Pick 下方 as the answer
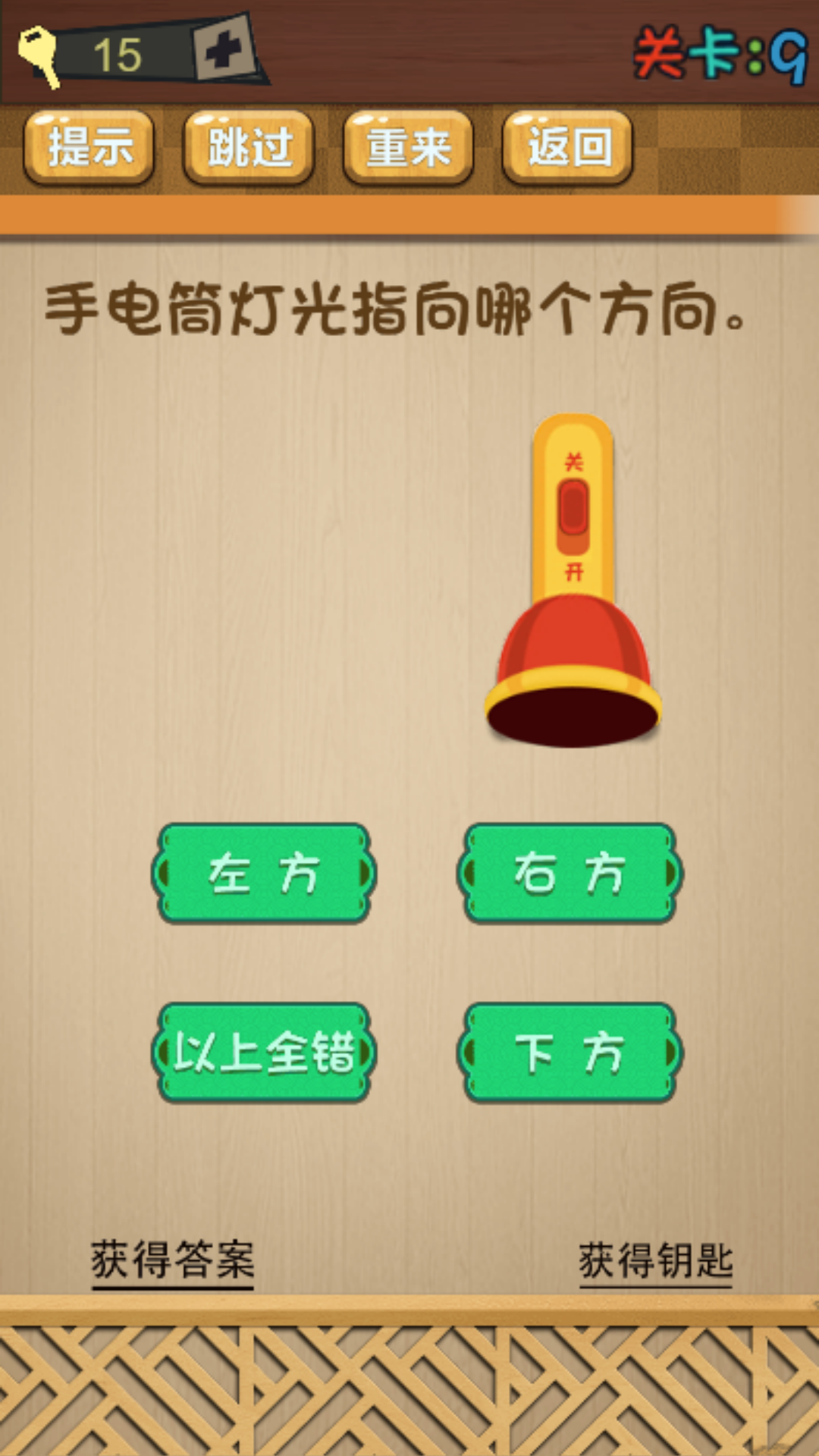 pos(570,1053)
